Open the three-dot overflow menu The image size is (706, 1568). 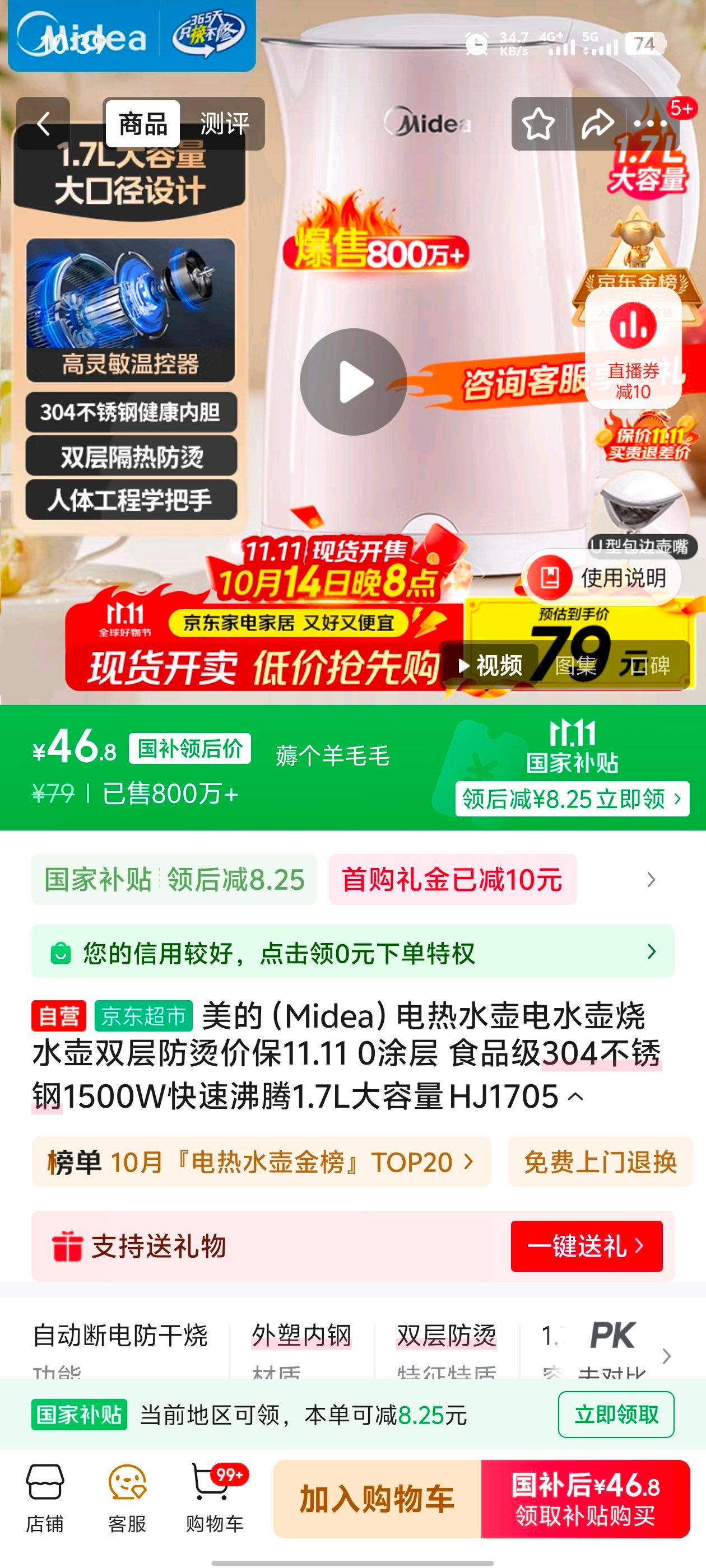(x=651, y=124)
